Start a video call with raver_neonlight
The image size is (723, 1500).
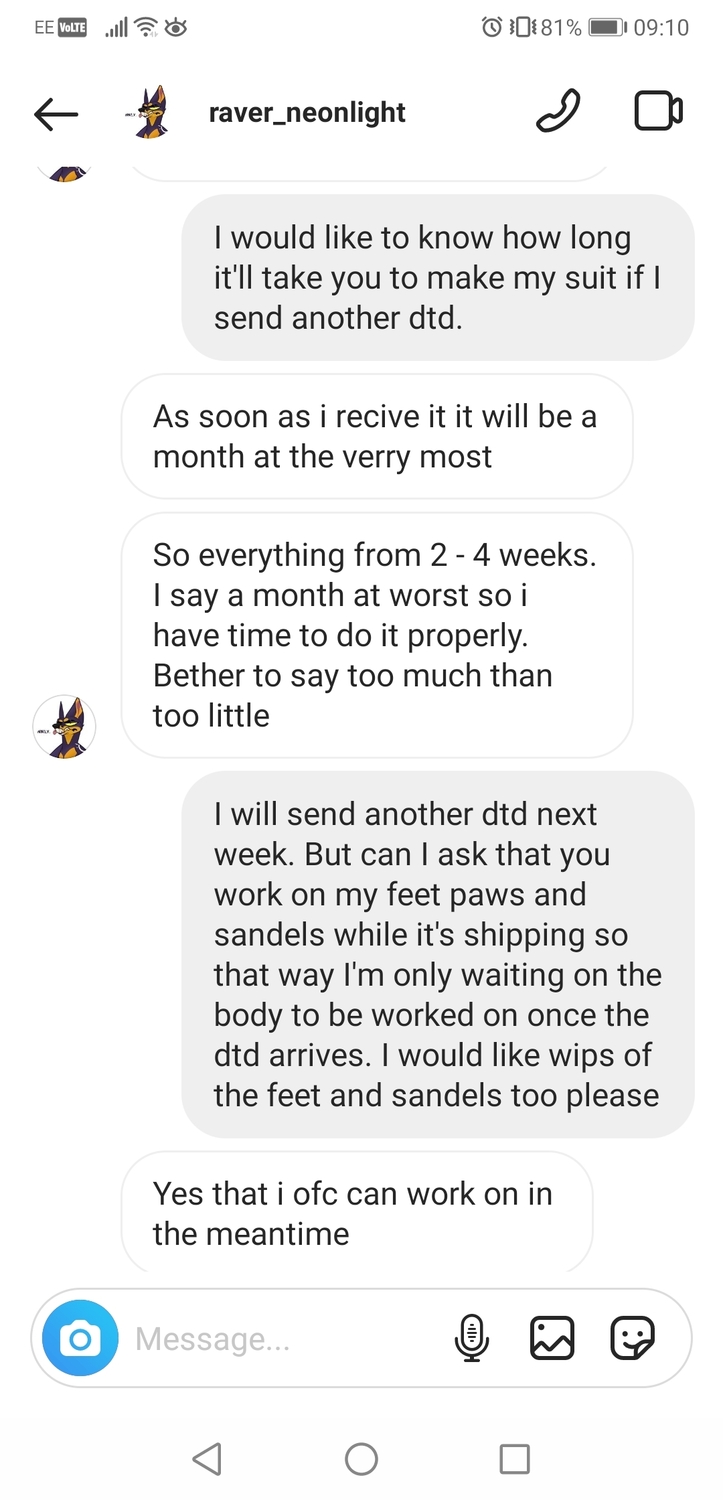click(659, 112)
